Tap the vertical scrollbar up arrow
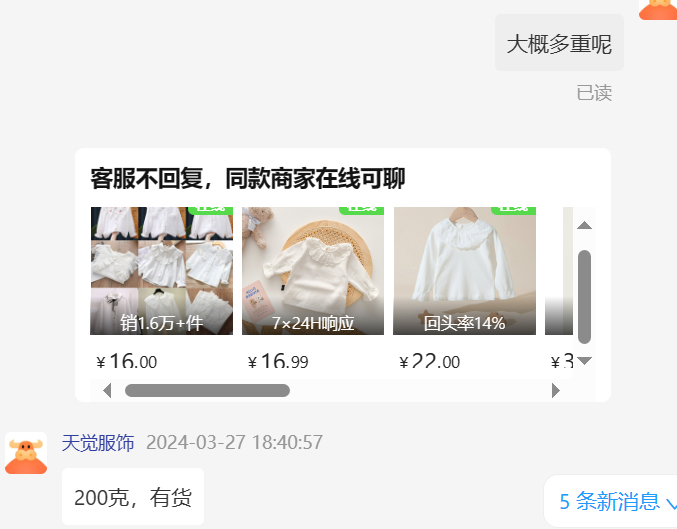677x529 pixels. [x=585, y=225]
